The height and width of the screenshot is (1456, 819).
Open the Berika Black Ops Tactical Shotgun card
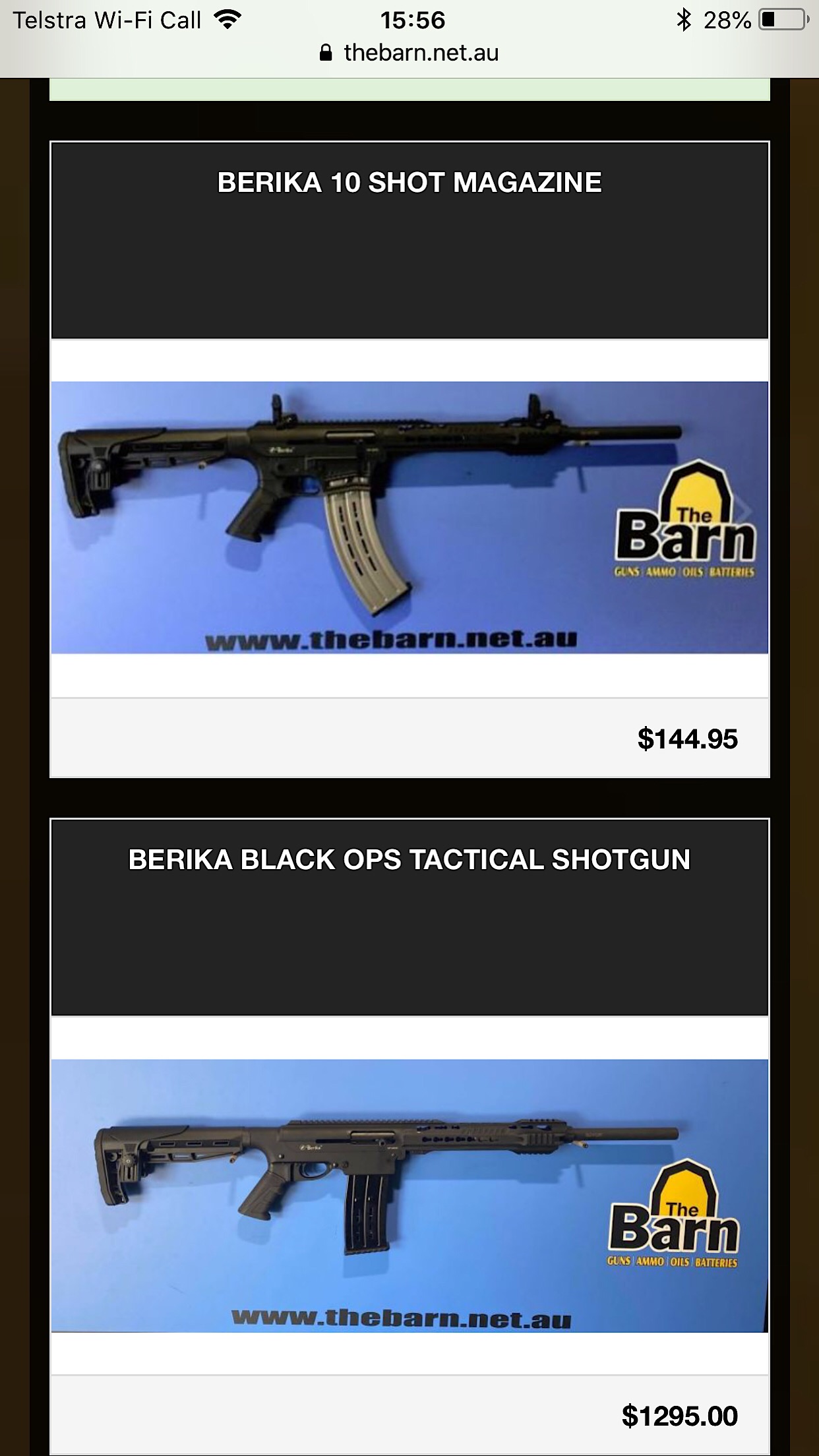[x=409, y=859]
